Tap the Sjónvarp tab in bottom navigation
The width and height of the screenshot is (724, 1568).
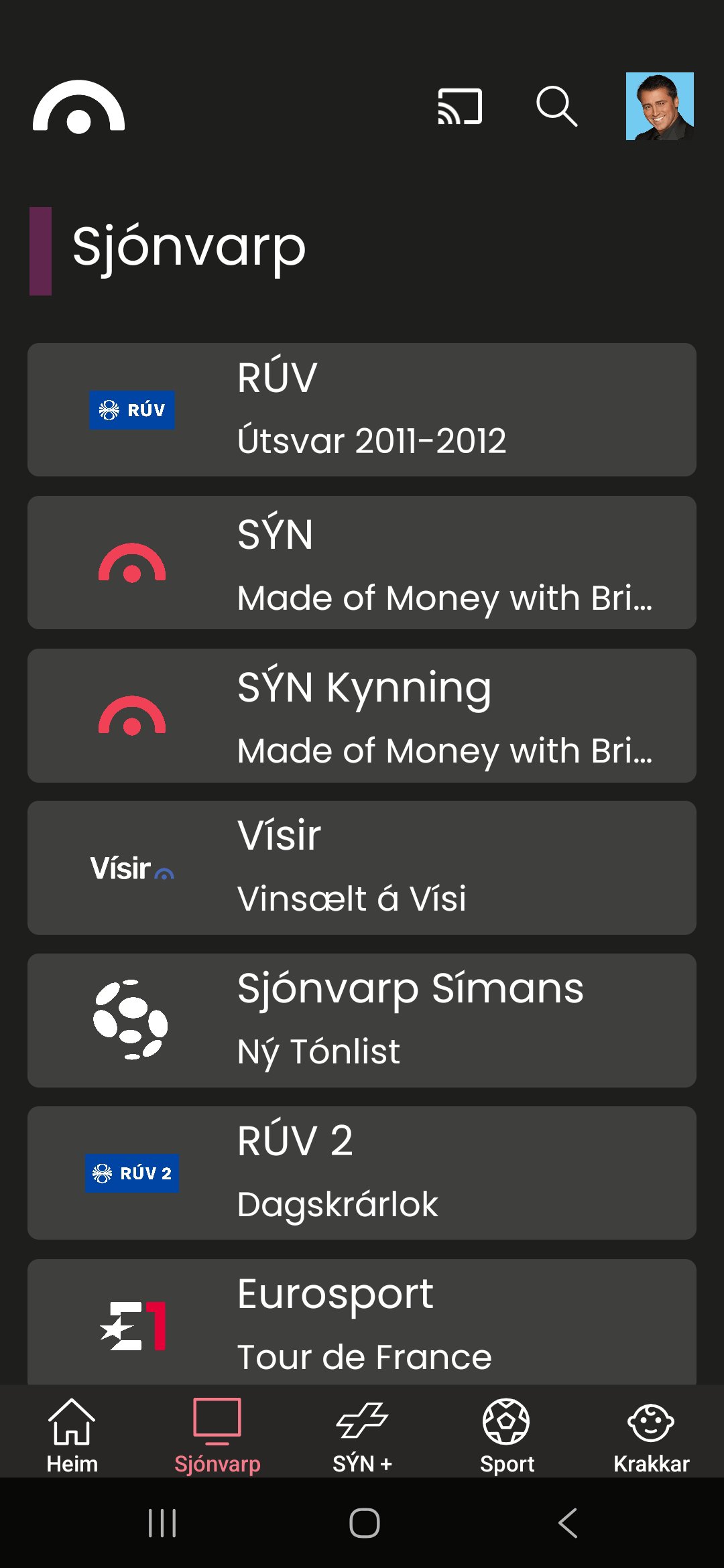coord(217,1435)
